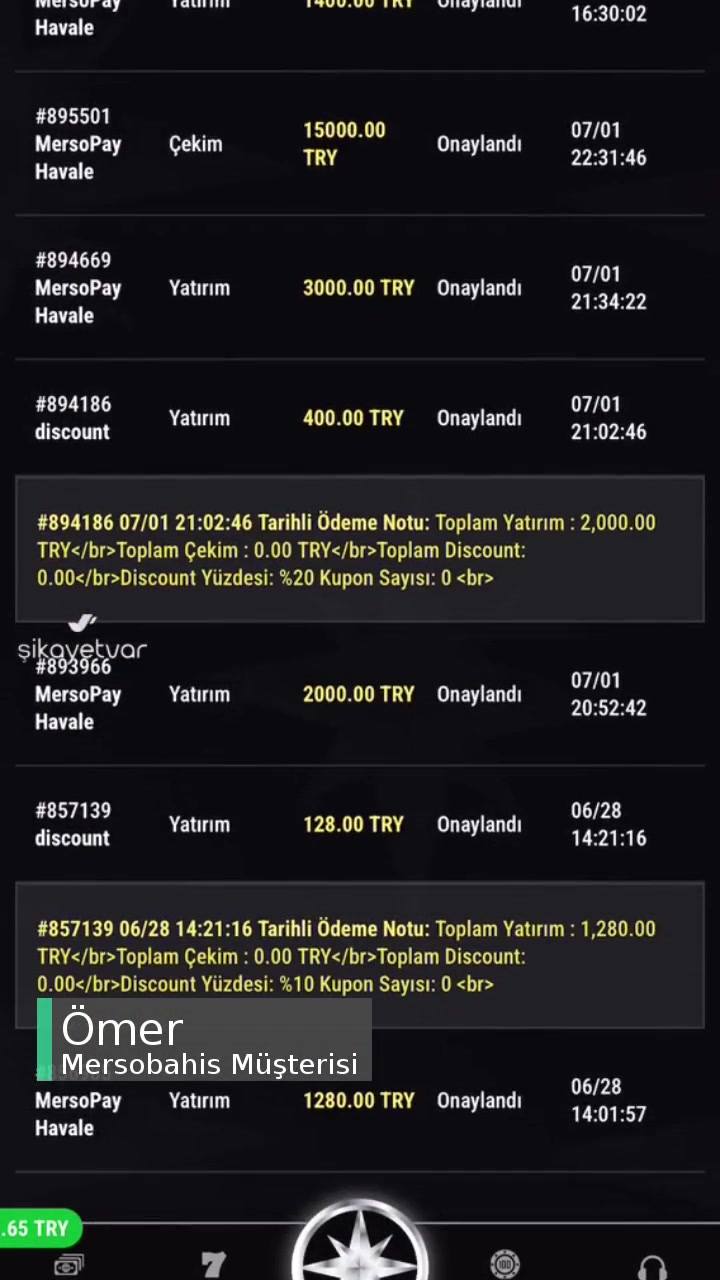
Task: Click the #857139 discount row
Action: tap(72, 824)
